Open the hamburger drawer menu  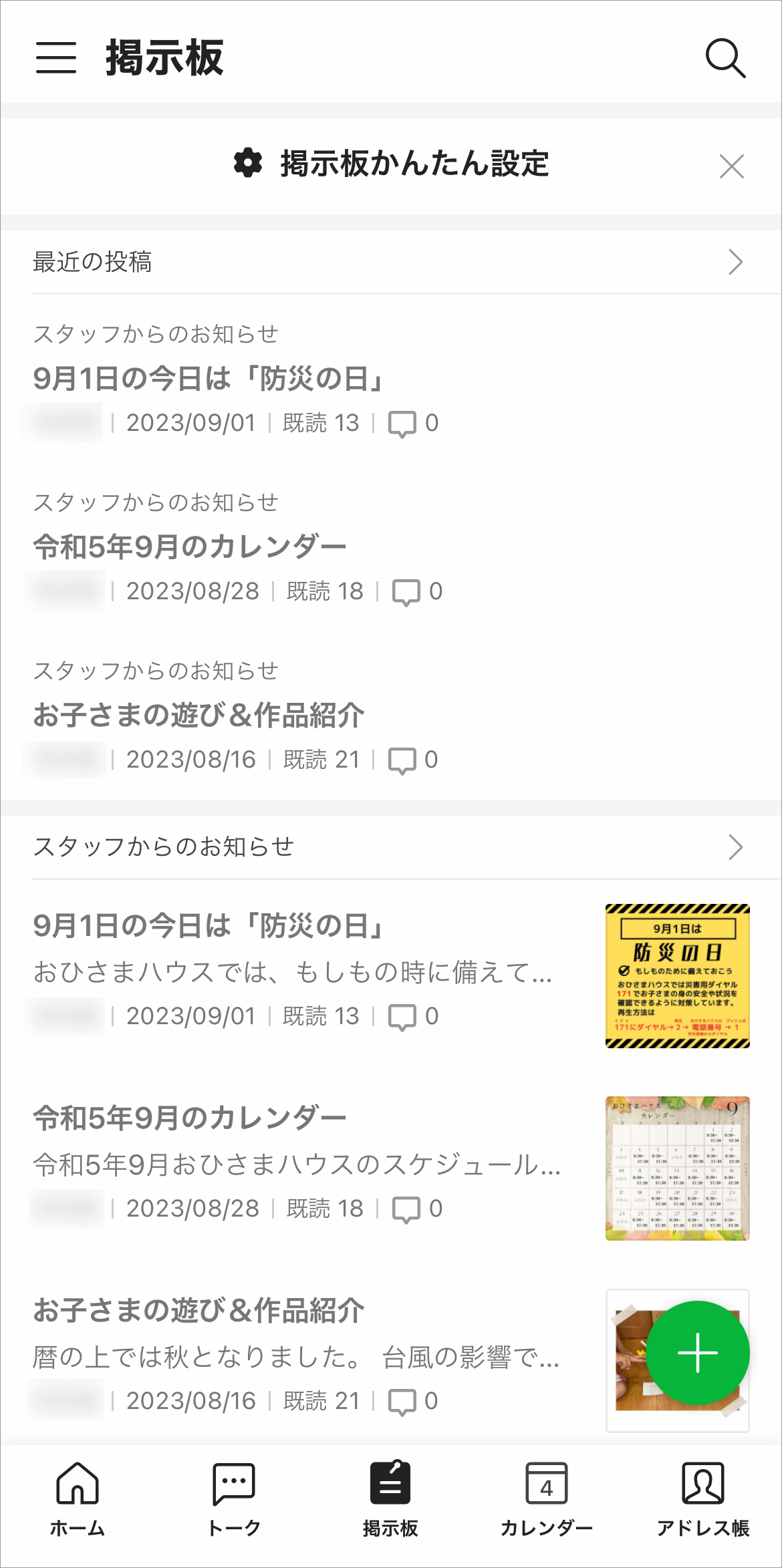coord(56,57)
